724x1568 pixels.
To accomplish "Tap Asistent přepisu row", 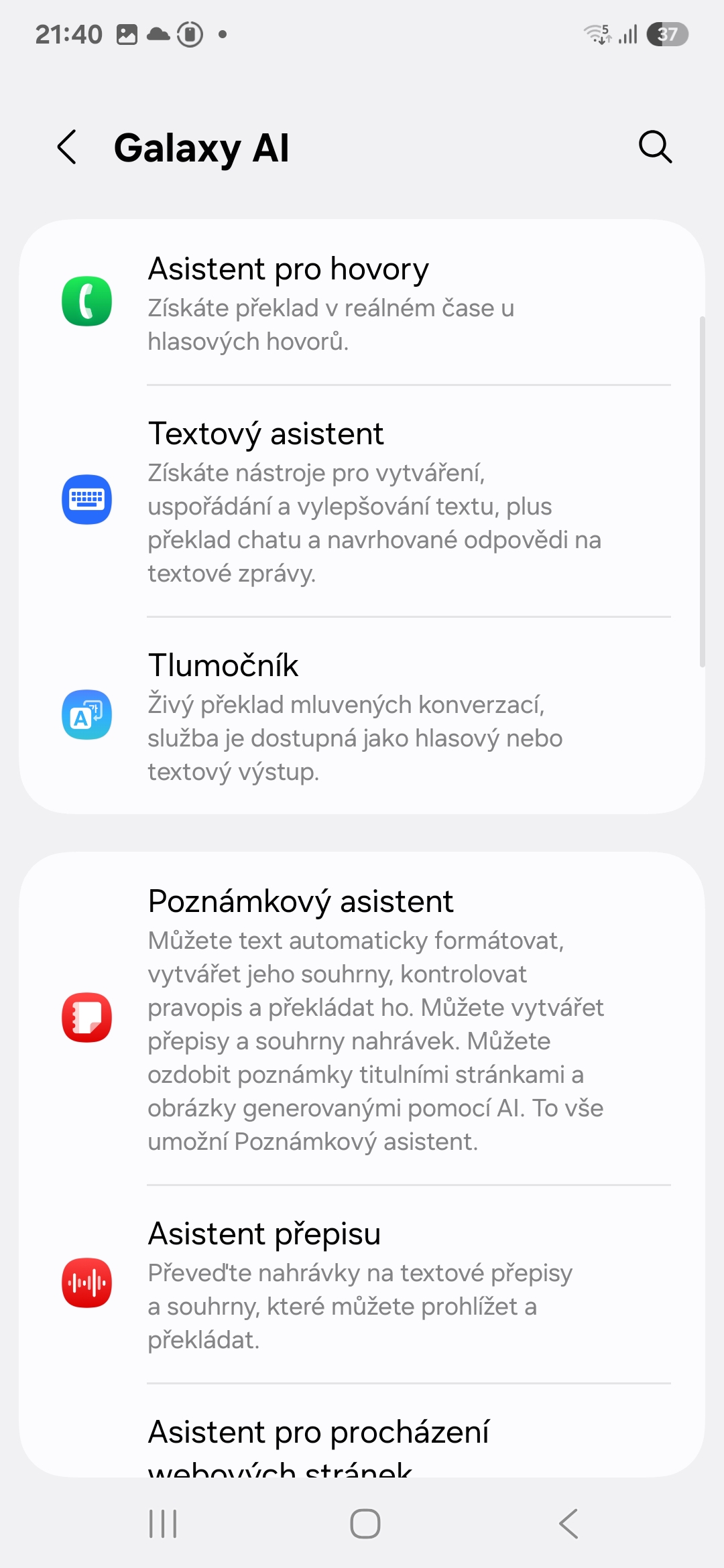I will 362,1284.
